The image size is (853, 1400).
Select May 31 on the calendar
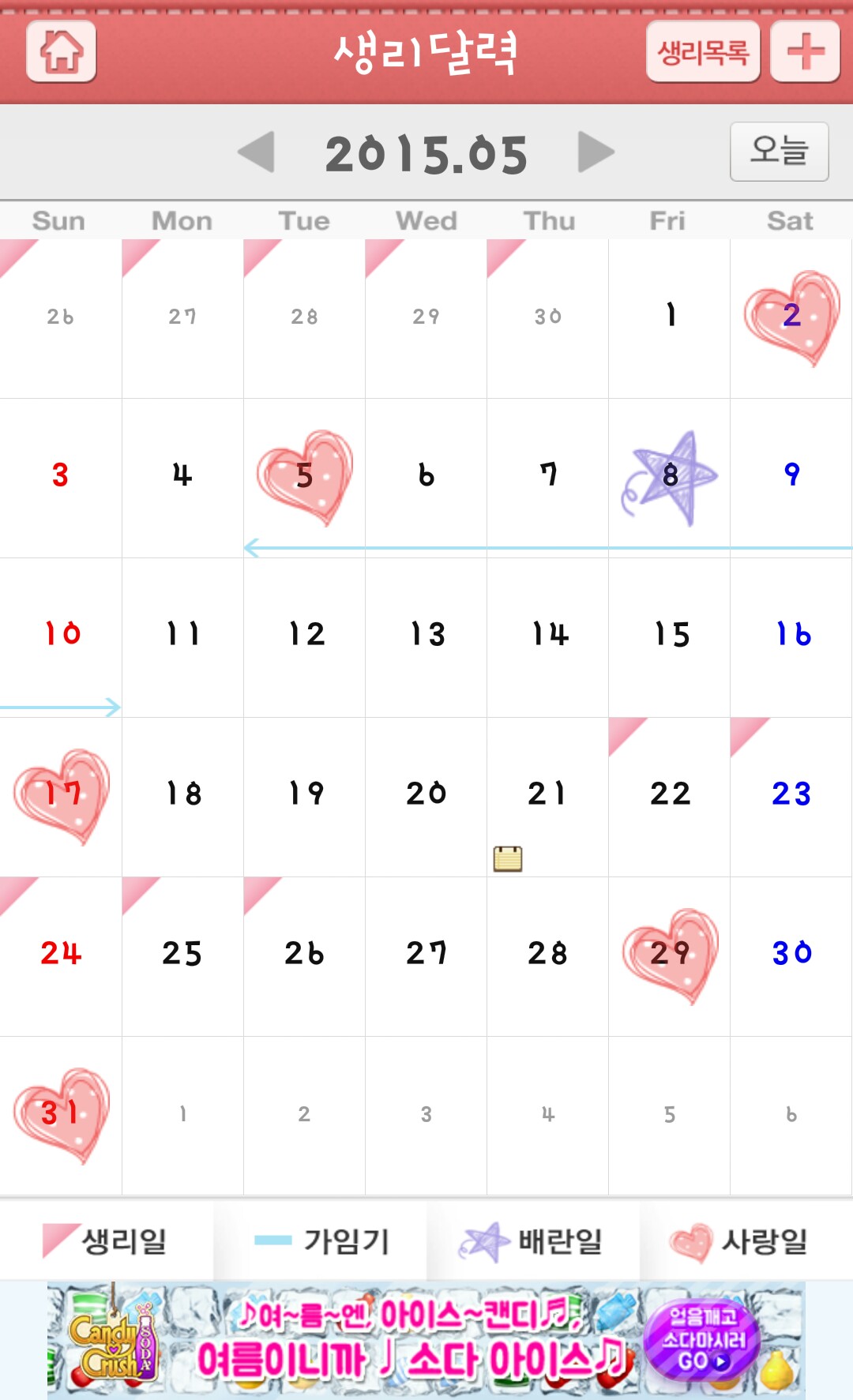click(x=62, y=1113)
